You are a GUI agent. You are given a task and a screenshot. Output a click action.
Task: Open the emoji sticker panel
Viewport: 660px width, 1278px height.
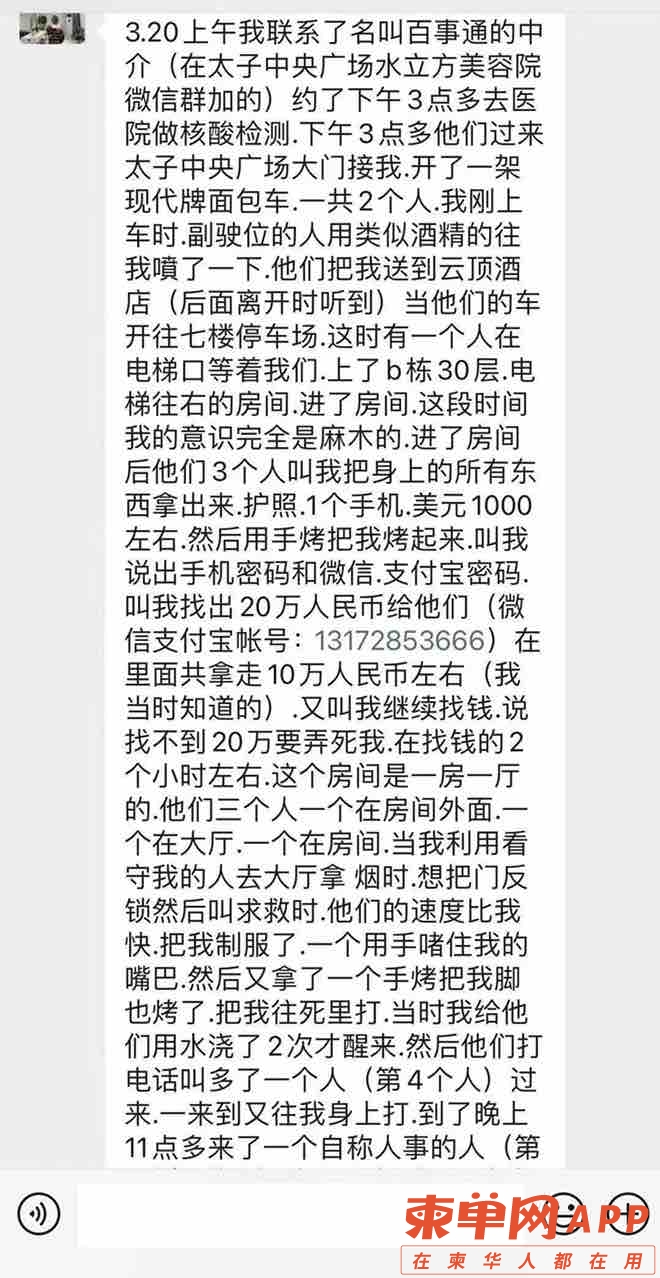[564, 1214]
